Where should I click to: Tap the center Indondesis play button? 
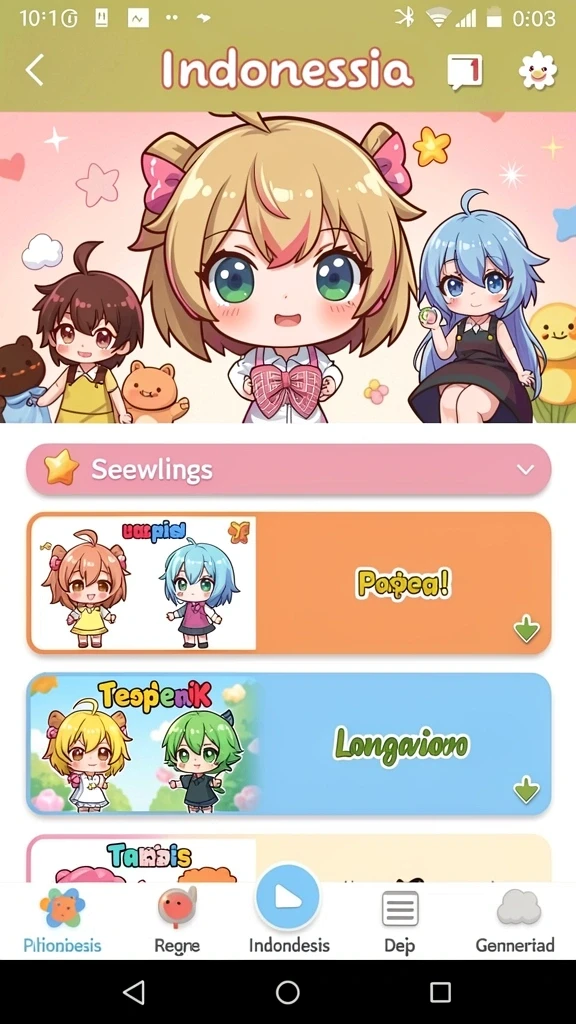[288, 898]
